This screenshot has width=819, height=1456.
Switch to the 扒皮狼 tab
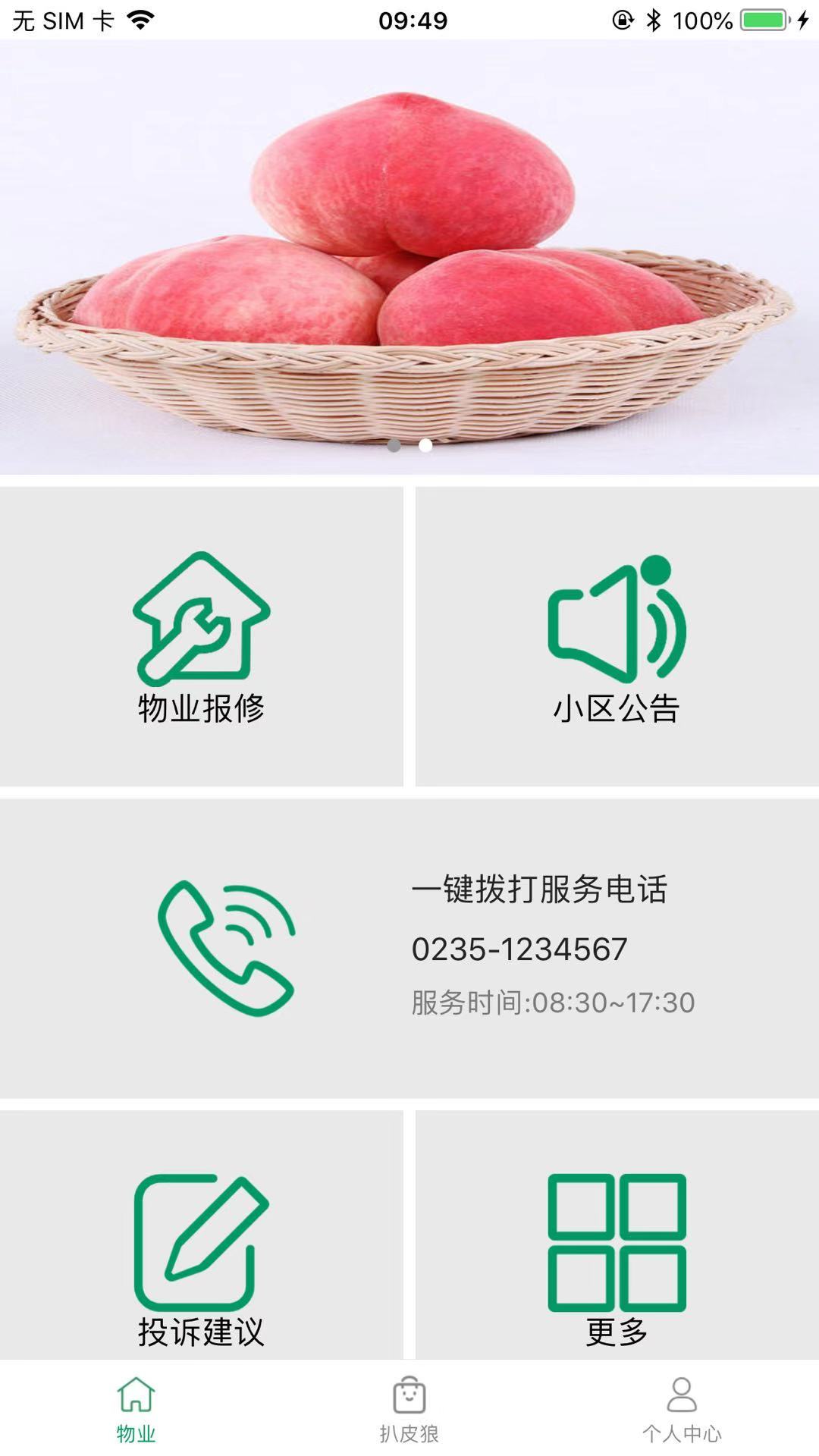coord(409,1409)
